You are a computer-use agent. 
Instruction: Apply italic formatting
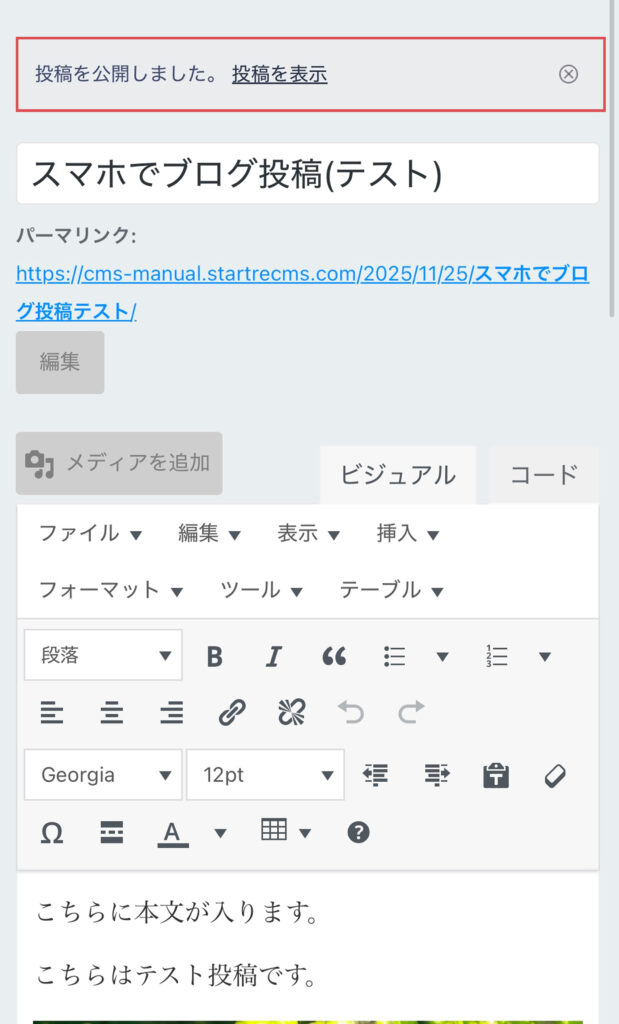point(273,657)
